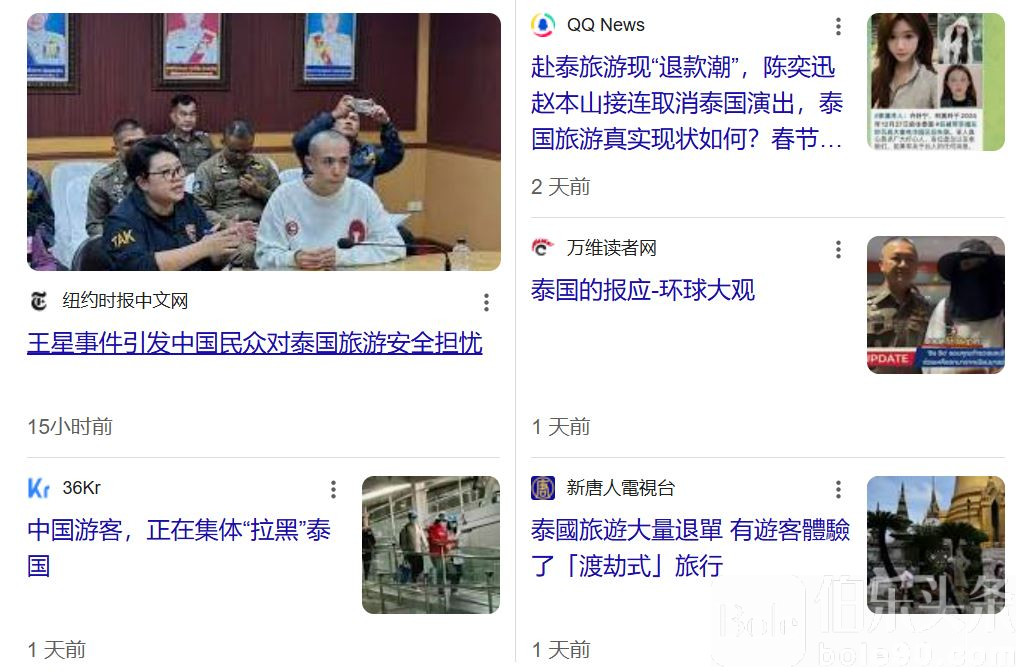Open QQ News article about 赴泰旅游退款潮

(x=686, y=104)
